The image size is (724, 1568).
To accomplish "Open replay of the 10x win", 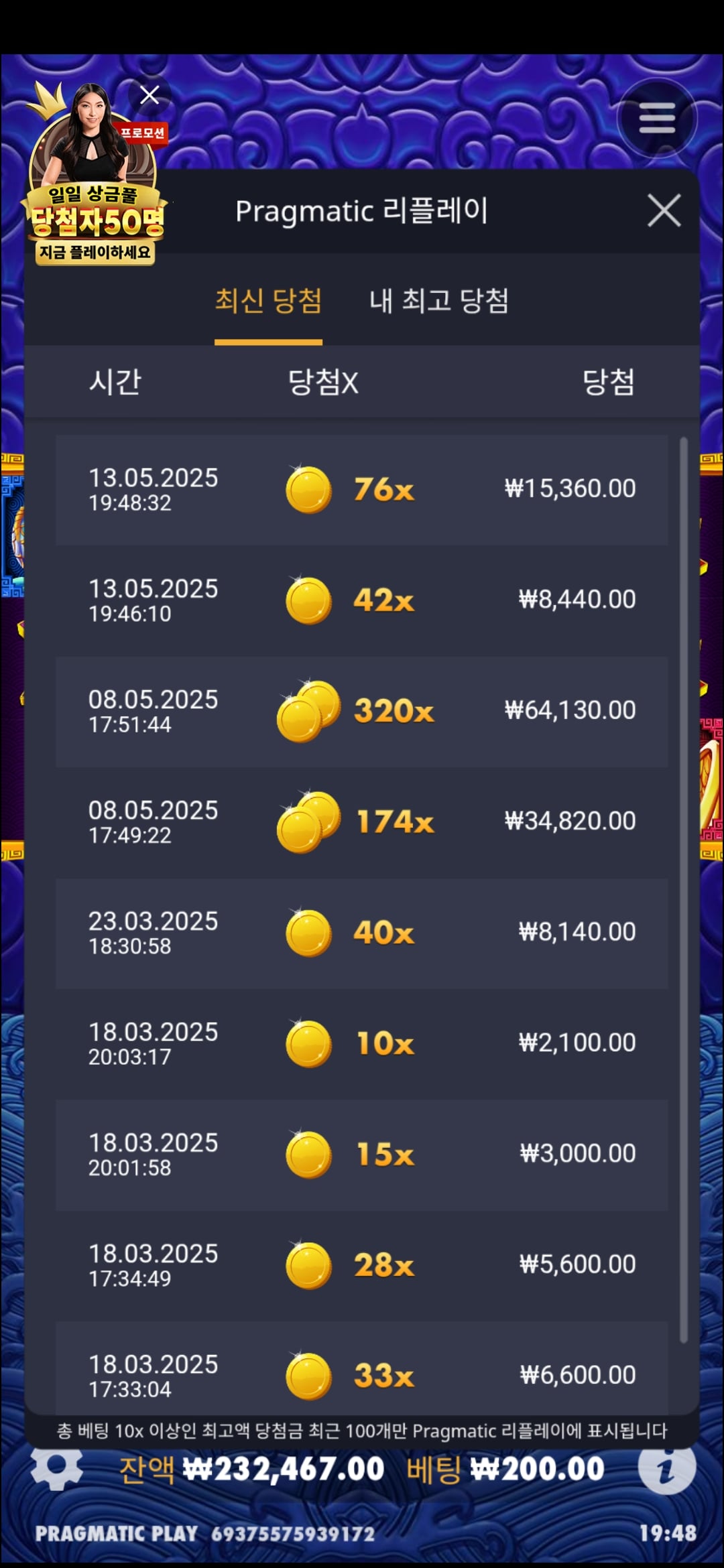I will tap(362, 1043).
